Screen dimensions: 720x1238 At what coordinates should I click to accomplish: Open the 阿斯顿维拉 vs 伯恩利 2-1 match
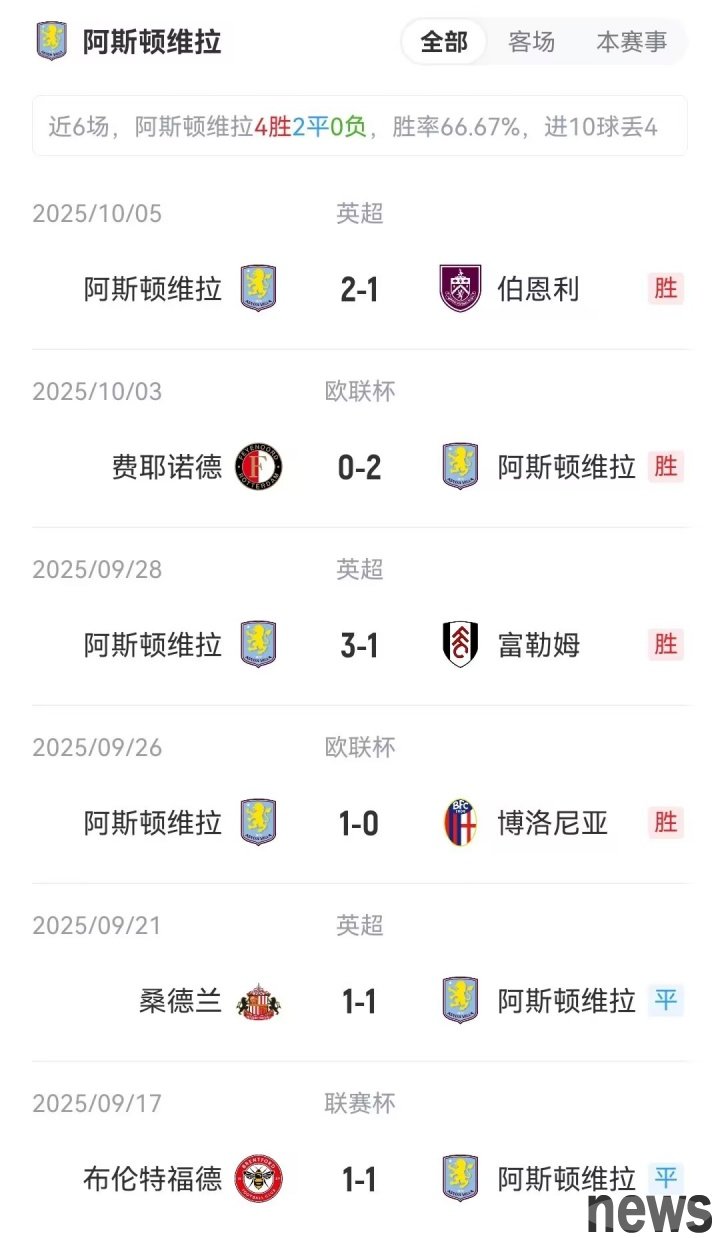click(359, 289)
